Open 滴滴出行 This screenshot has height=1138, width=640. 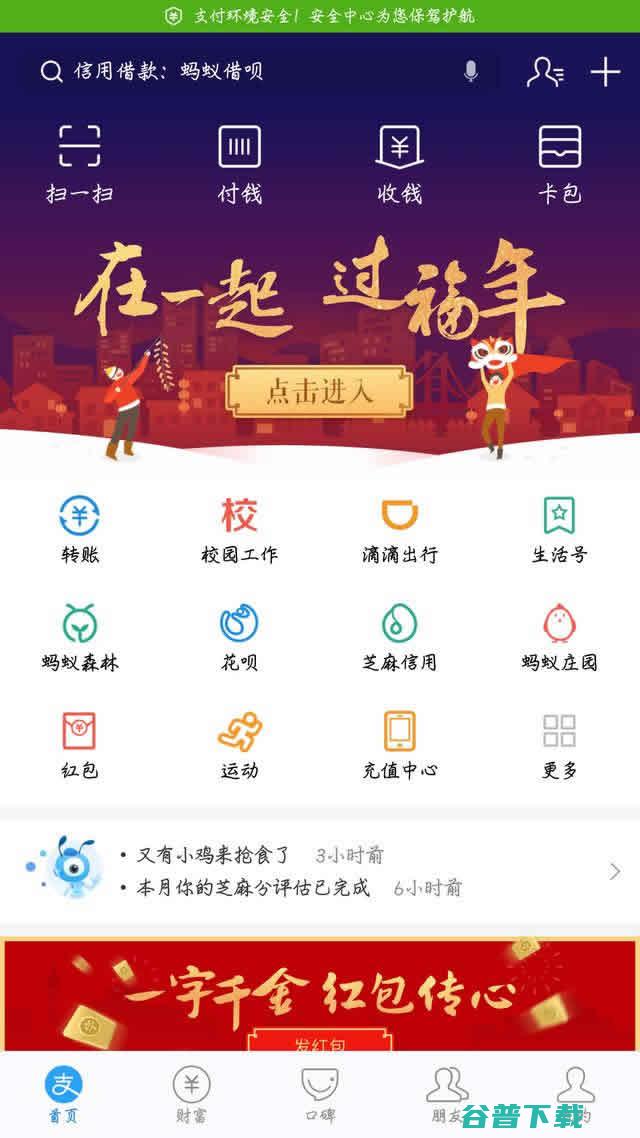click(x=400, y=530)
